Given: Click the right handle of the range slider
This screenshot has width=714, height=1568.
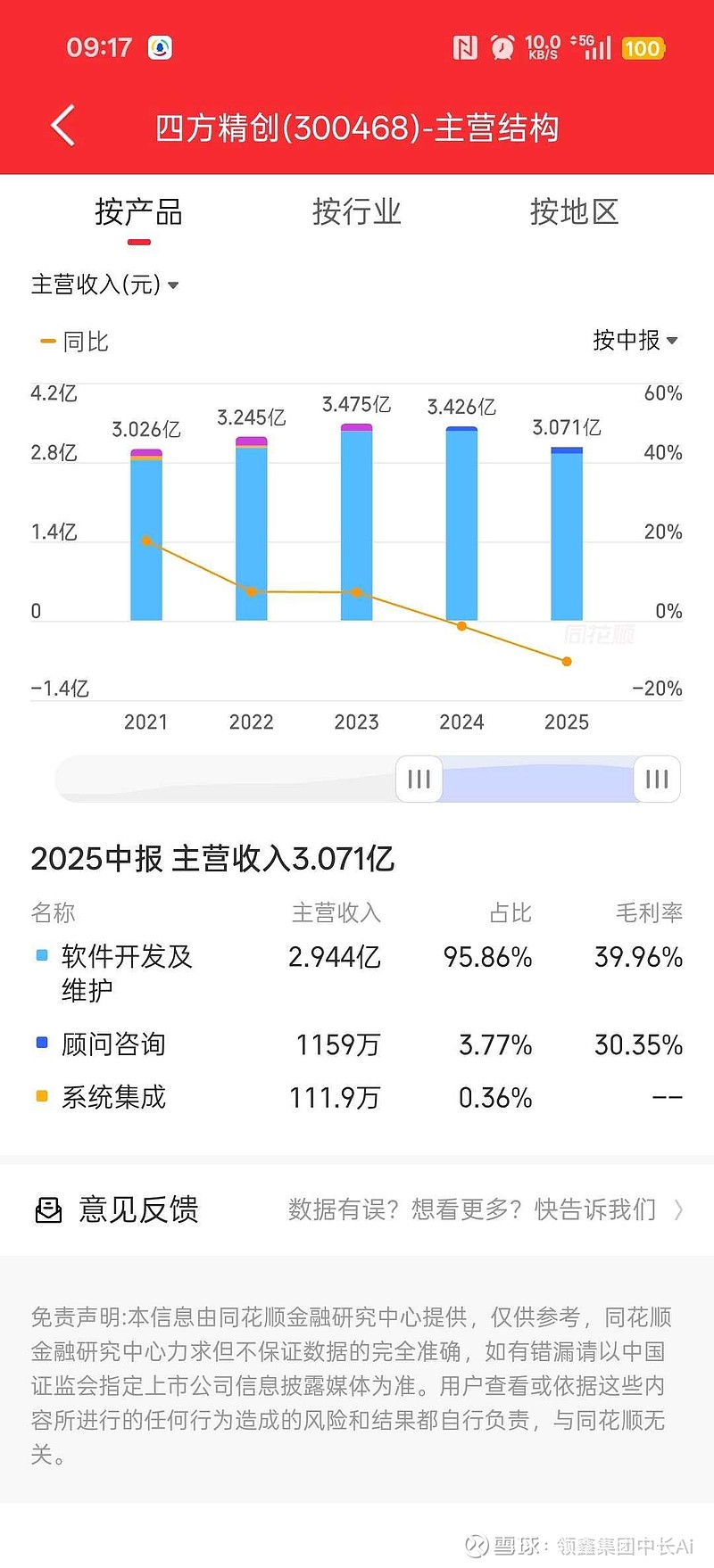Looking at the screenshot, I should coord(656,779).
